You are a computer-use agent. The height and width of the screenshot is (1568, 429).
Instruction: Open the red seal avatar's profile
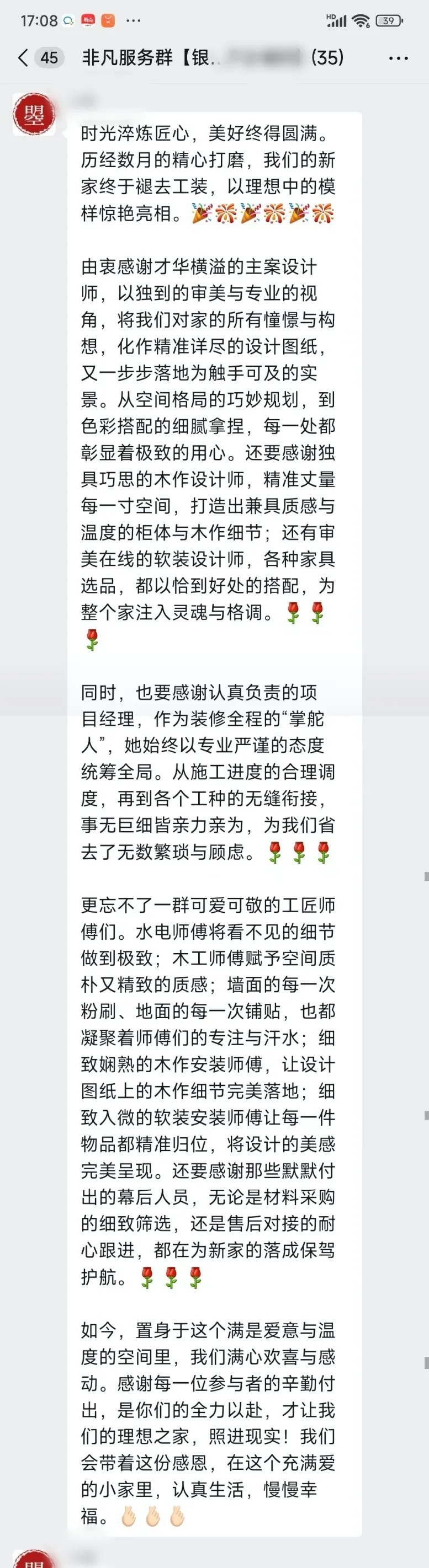[x=34, y=114]
